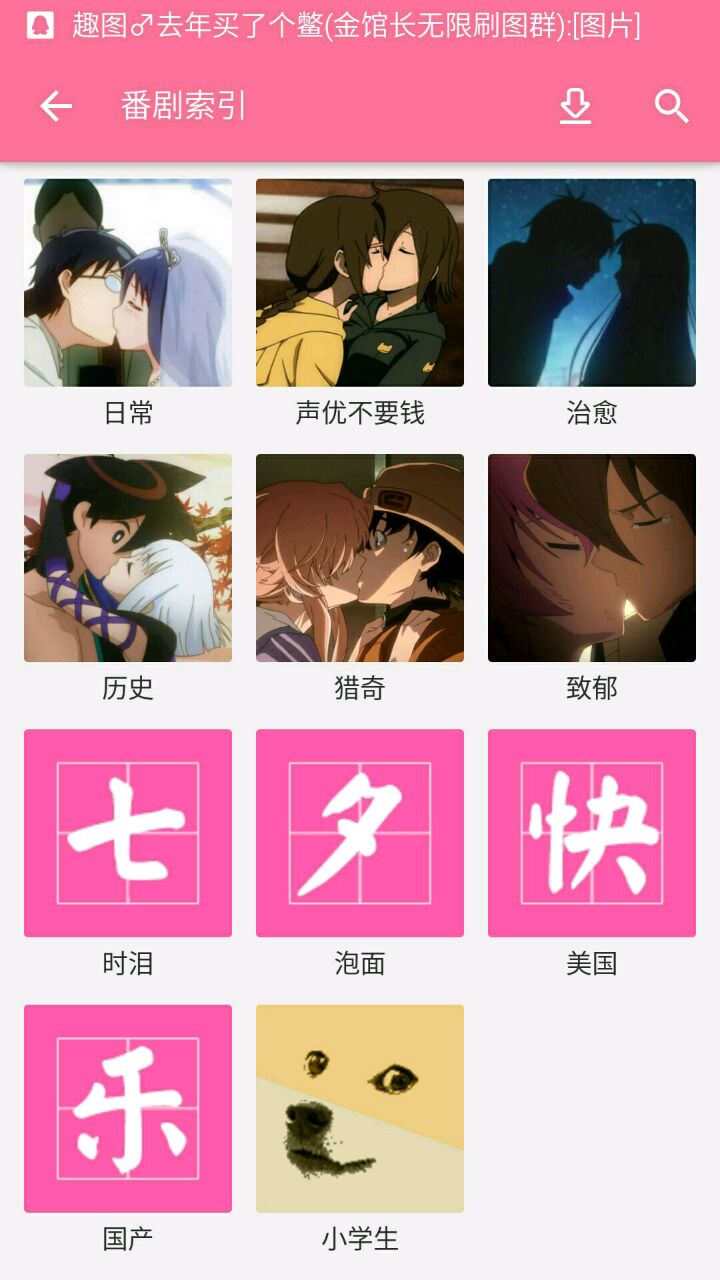This screenshot has height=1280, width=720.
Task: Browse the 历史 category
Action: [x=128, y=558]
